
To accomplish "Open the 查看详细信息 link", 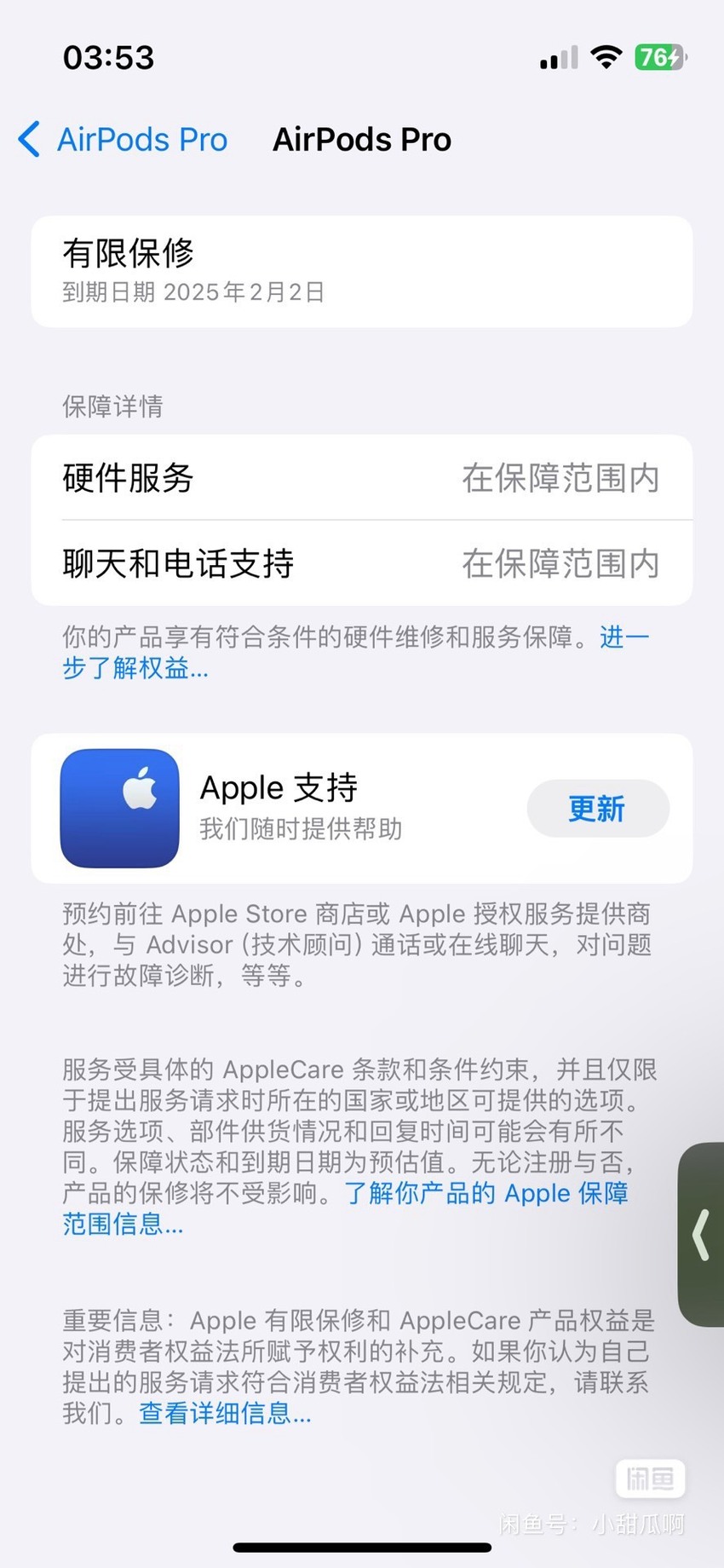I will pos(225,1413).
